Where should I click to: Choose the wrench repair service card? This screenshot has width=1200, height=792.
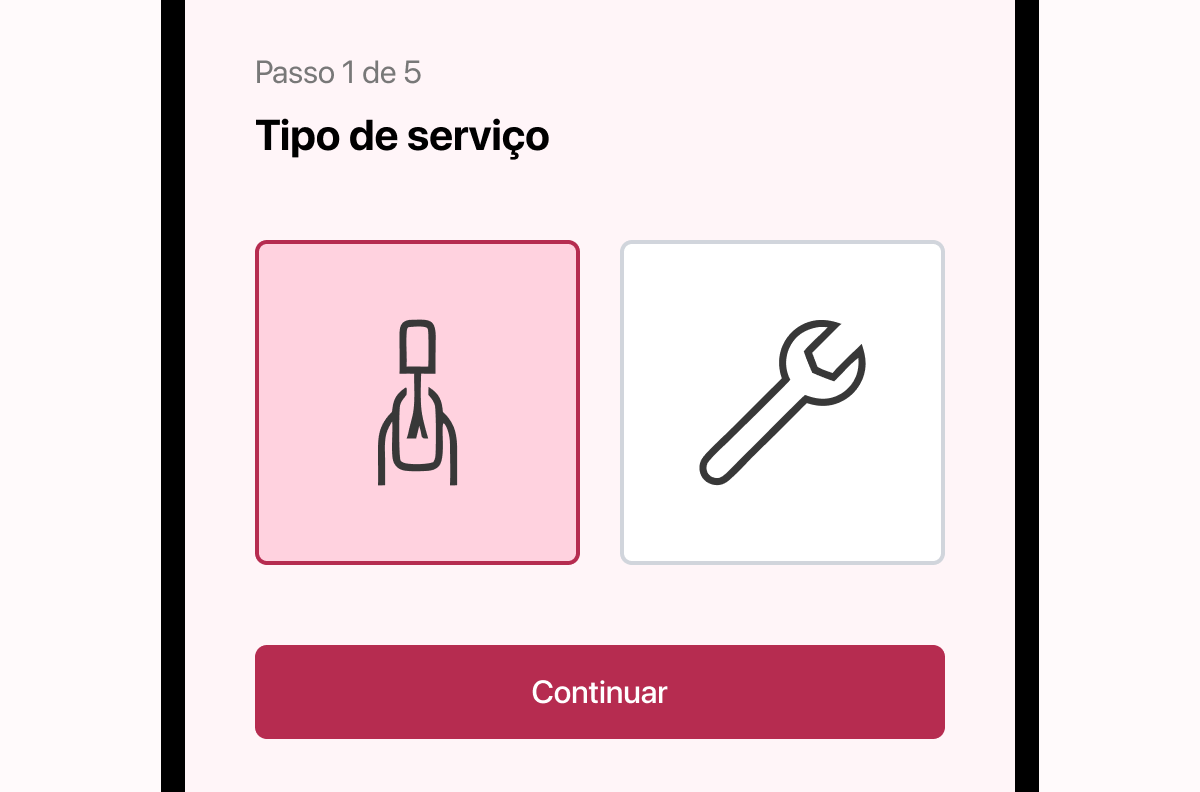(782, 402)
